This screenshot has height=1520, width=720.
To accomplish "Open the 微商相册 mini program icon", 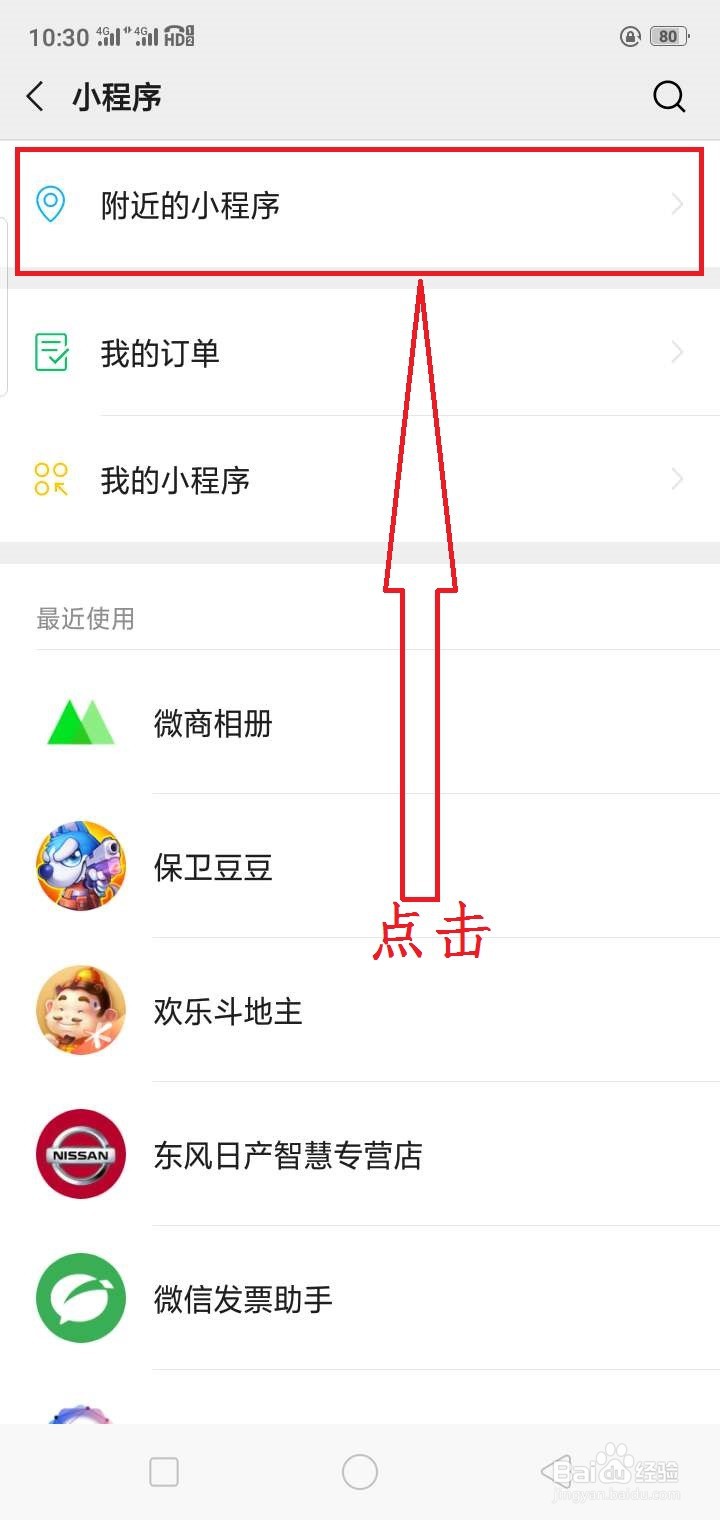I will click(80, 723).
